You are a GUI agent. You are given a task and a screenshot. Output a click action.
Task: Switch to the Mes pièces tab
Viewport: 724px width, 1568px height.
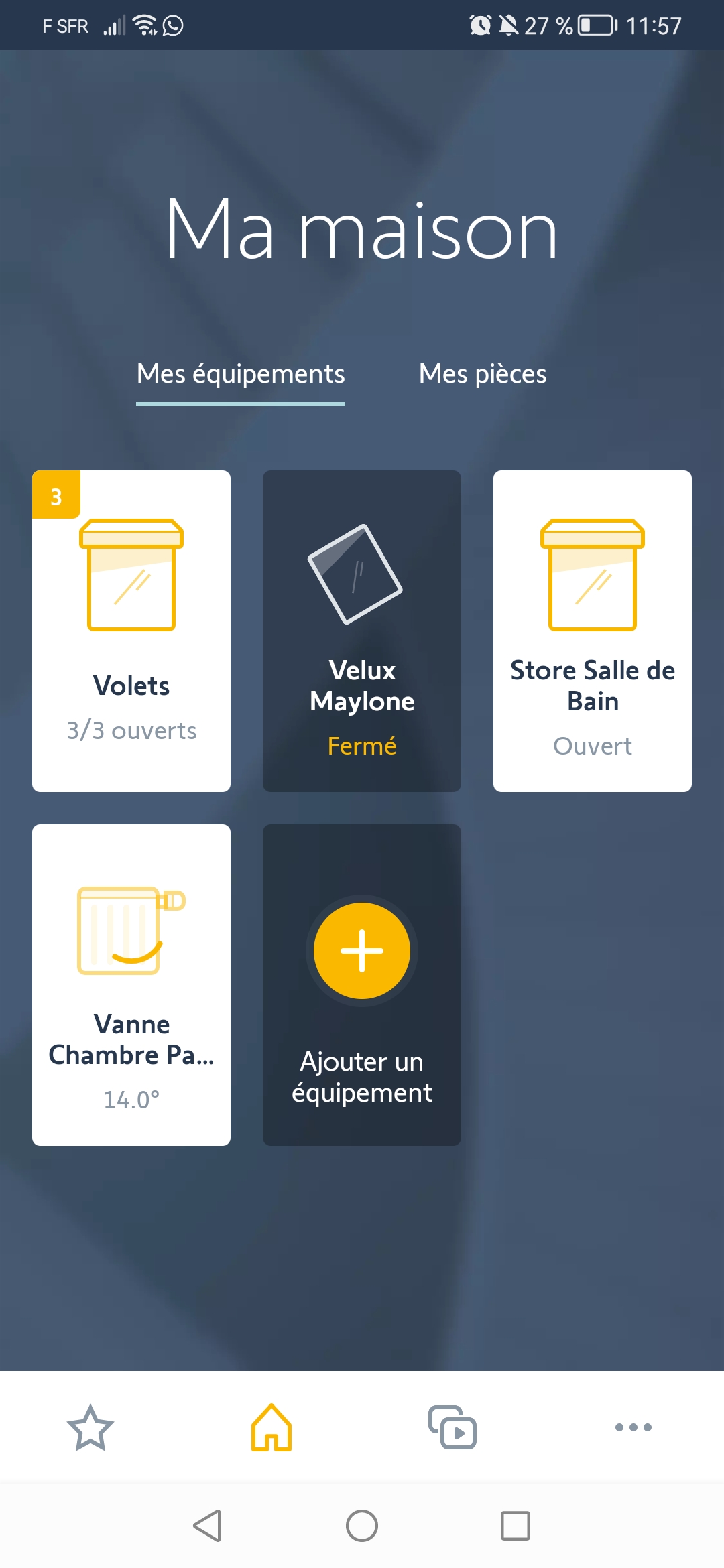coord(483,374)
